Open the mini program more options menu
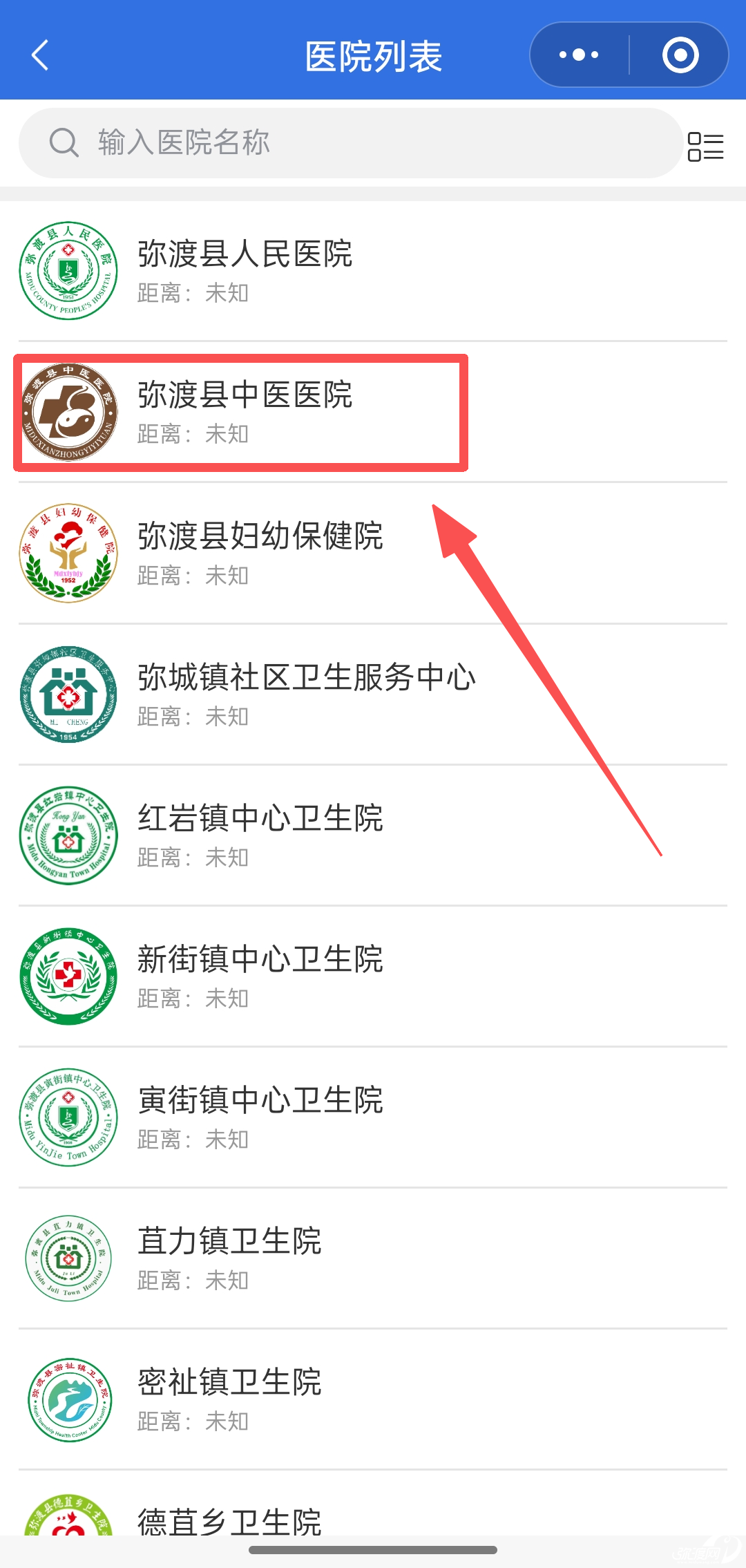This screenshot has width=746, height=1568. click(578, 53)
